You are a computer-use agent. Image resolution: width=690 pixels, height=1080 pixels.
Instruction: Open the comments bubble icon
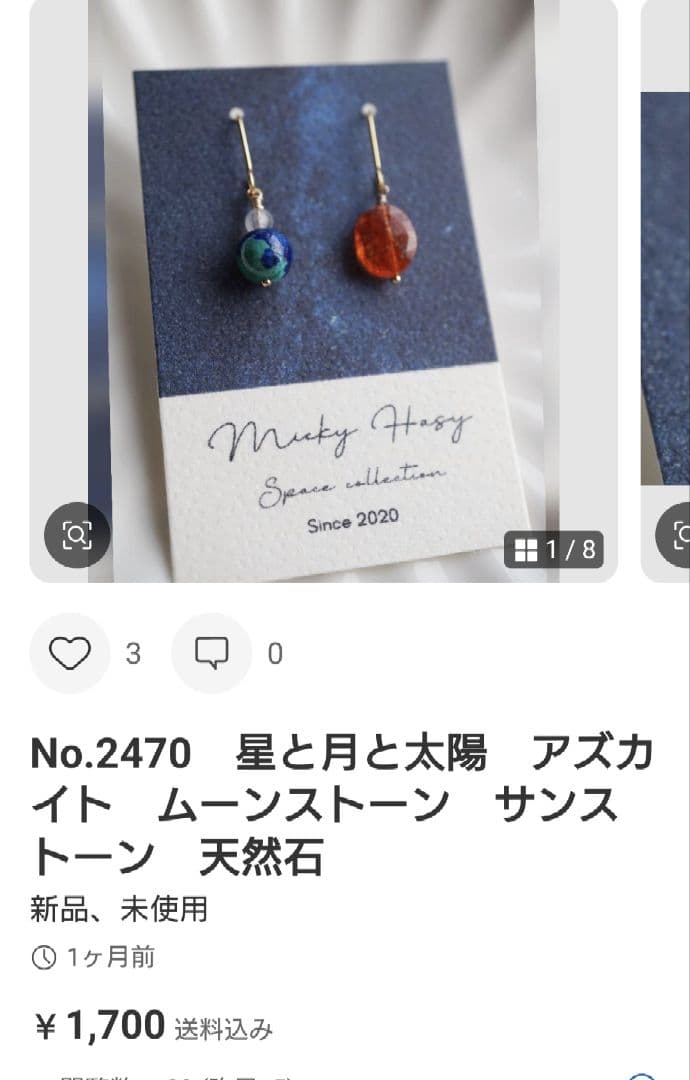[211, 654]
